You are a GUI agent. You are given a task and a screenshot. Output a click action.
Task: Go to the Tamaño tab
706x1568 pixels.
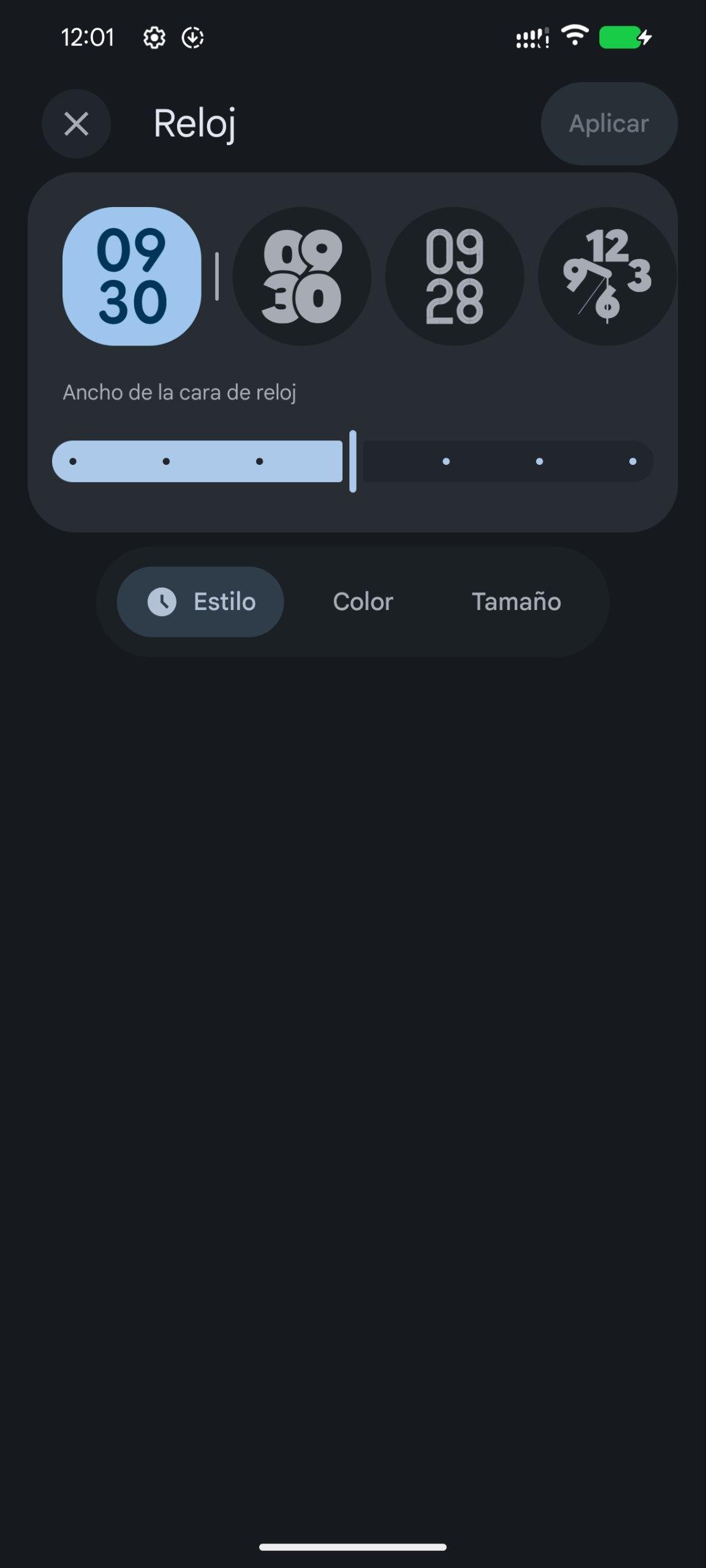(516, 601)
